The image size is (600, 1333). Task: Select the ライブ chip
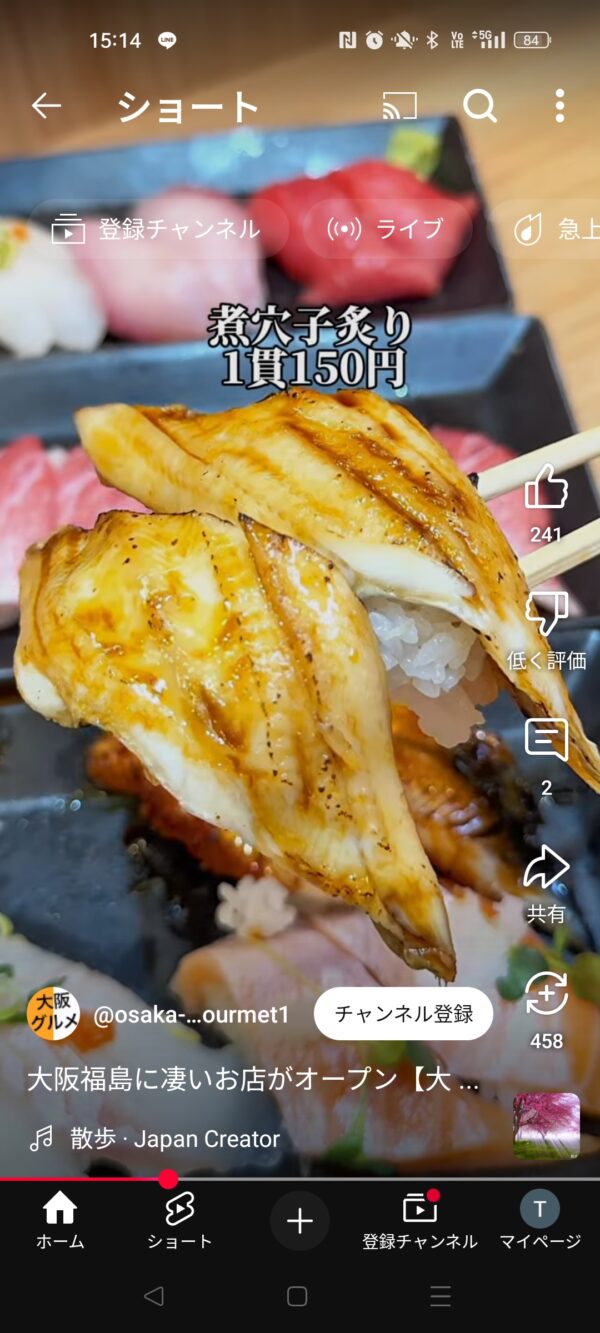385,229
